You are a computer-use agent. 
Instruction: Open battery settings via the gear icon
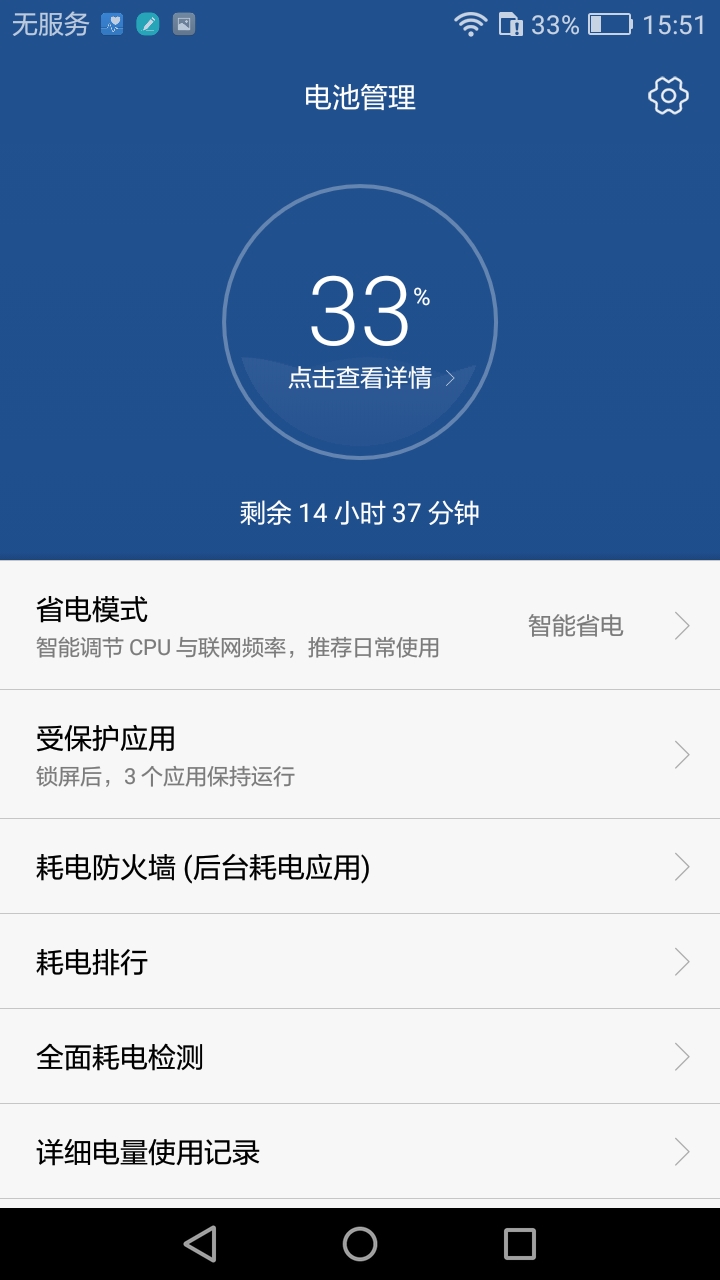[668, 95]
